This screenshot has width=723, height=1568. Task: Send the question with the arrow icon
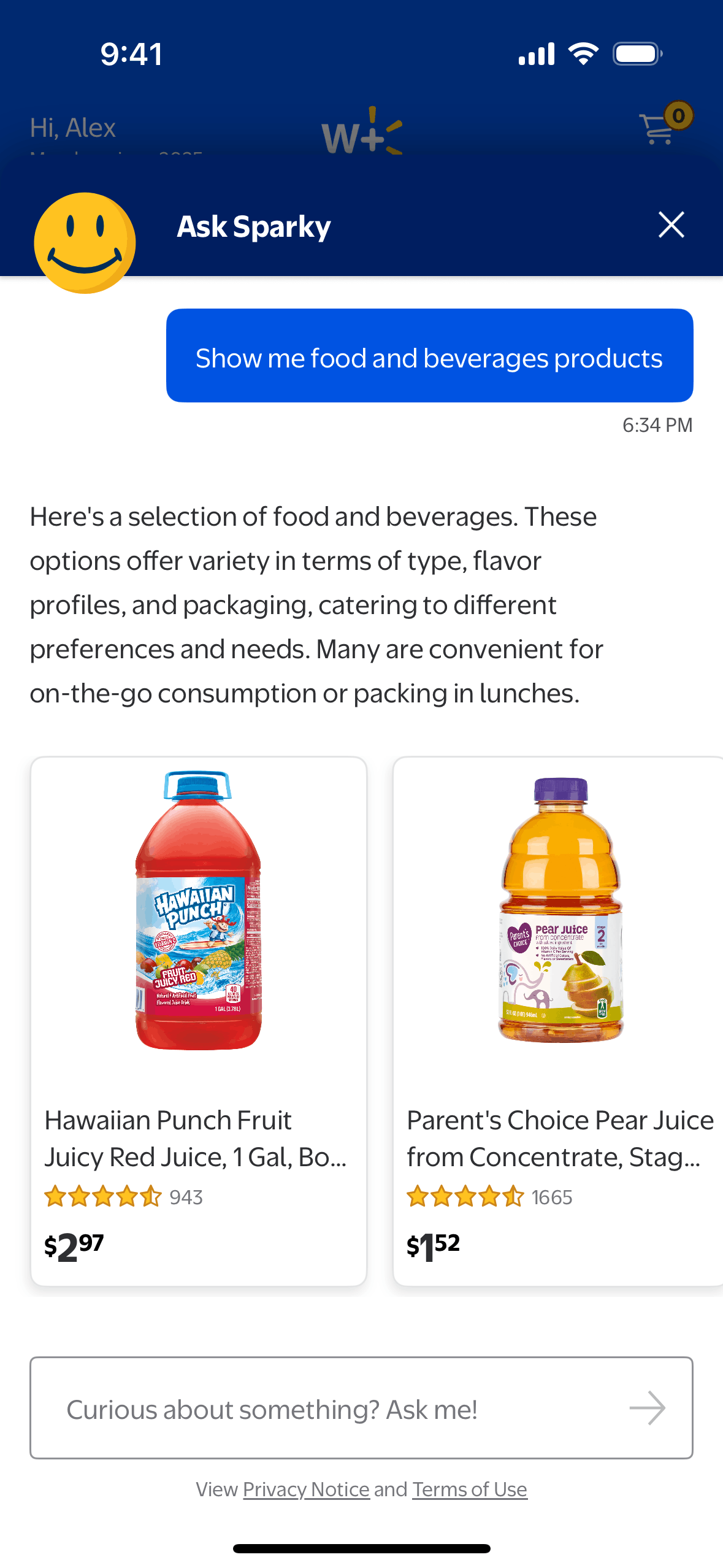click(647, 1409)
